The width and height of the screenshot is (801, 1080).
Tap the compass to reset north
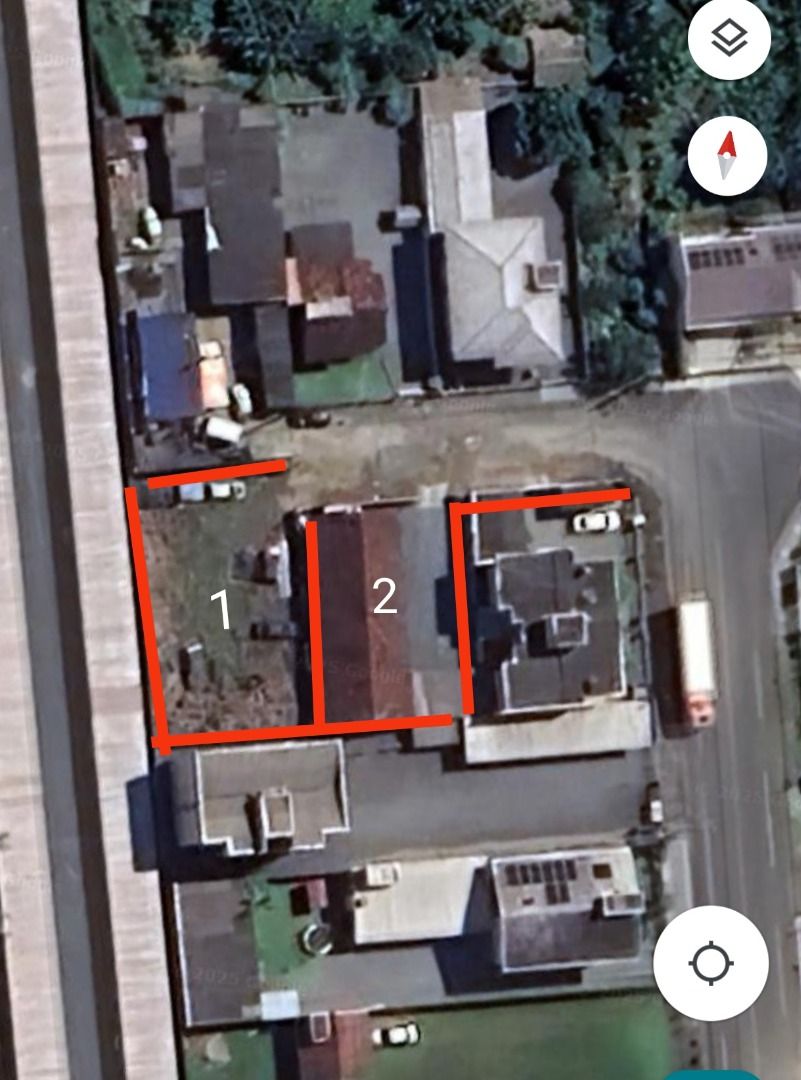[x=727, y=156]
